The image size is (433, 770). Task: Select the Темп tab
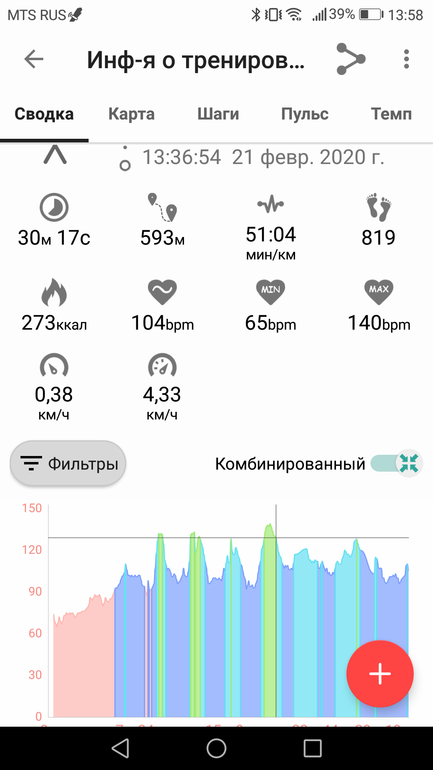point(391,114)
